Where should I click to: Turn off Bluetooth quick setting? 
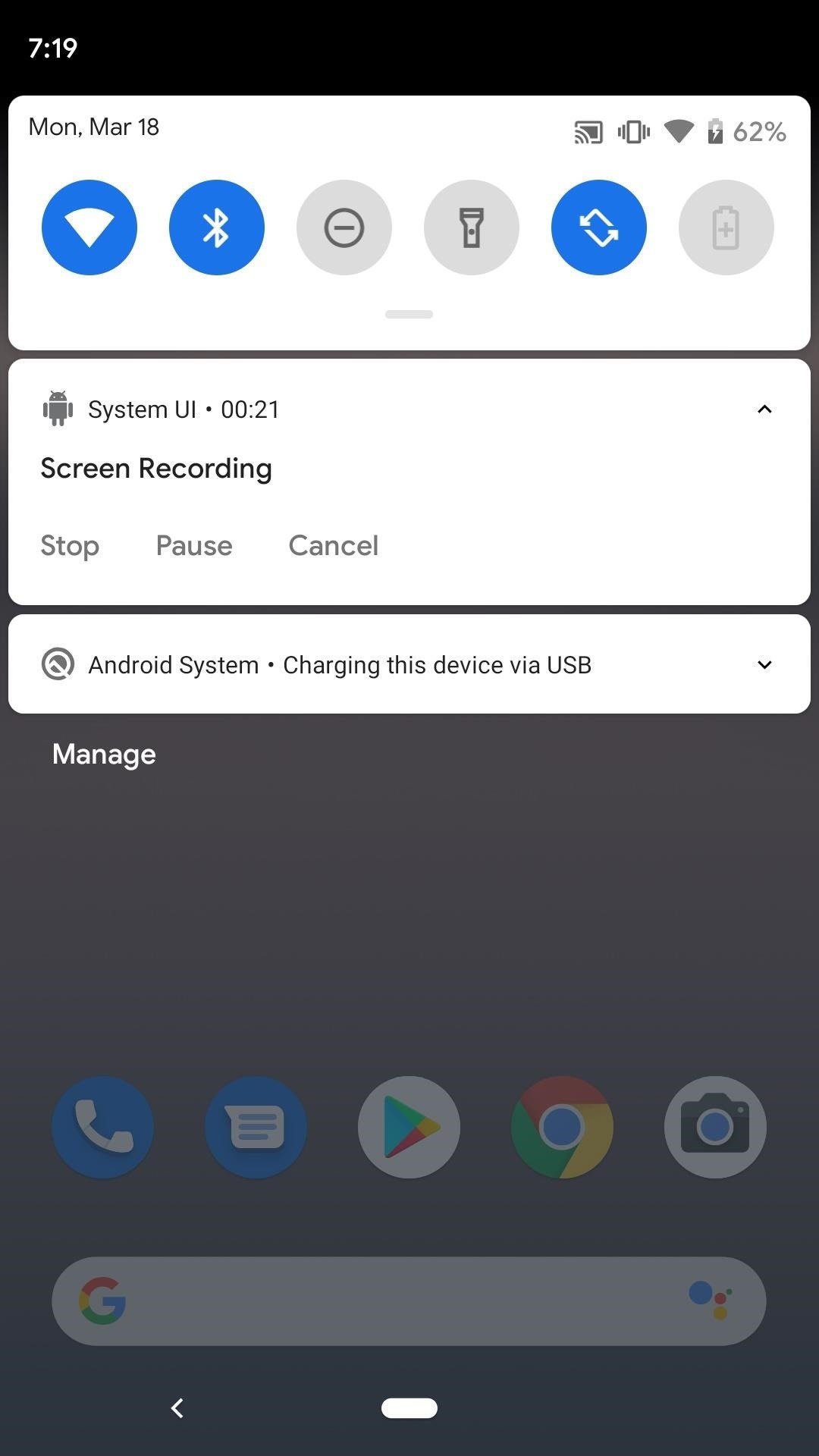click(217, 227)
